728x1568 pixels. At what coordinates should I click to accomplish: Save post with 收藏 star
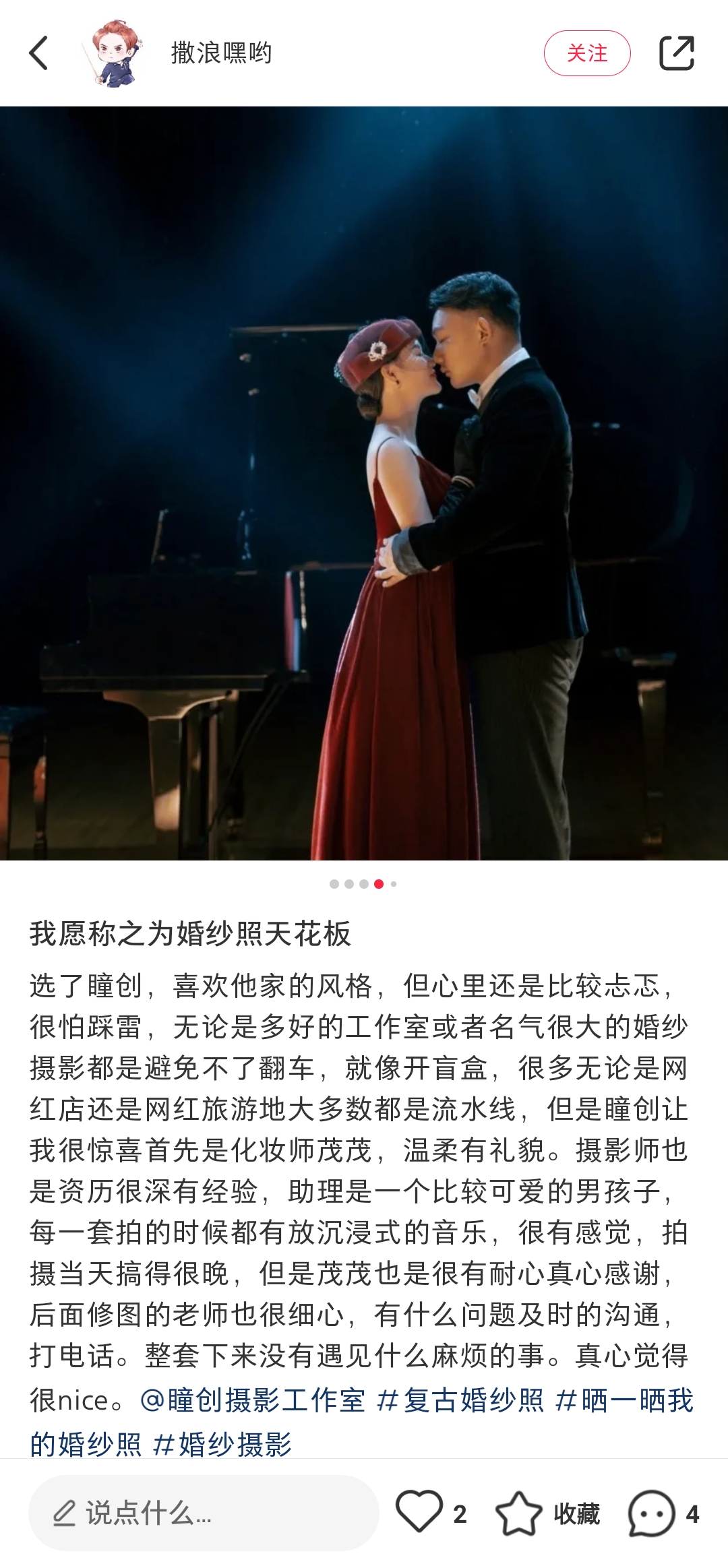tap(519, 1513)
